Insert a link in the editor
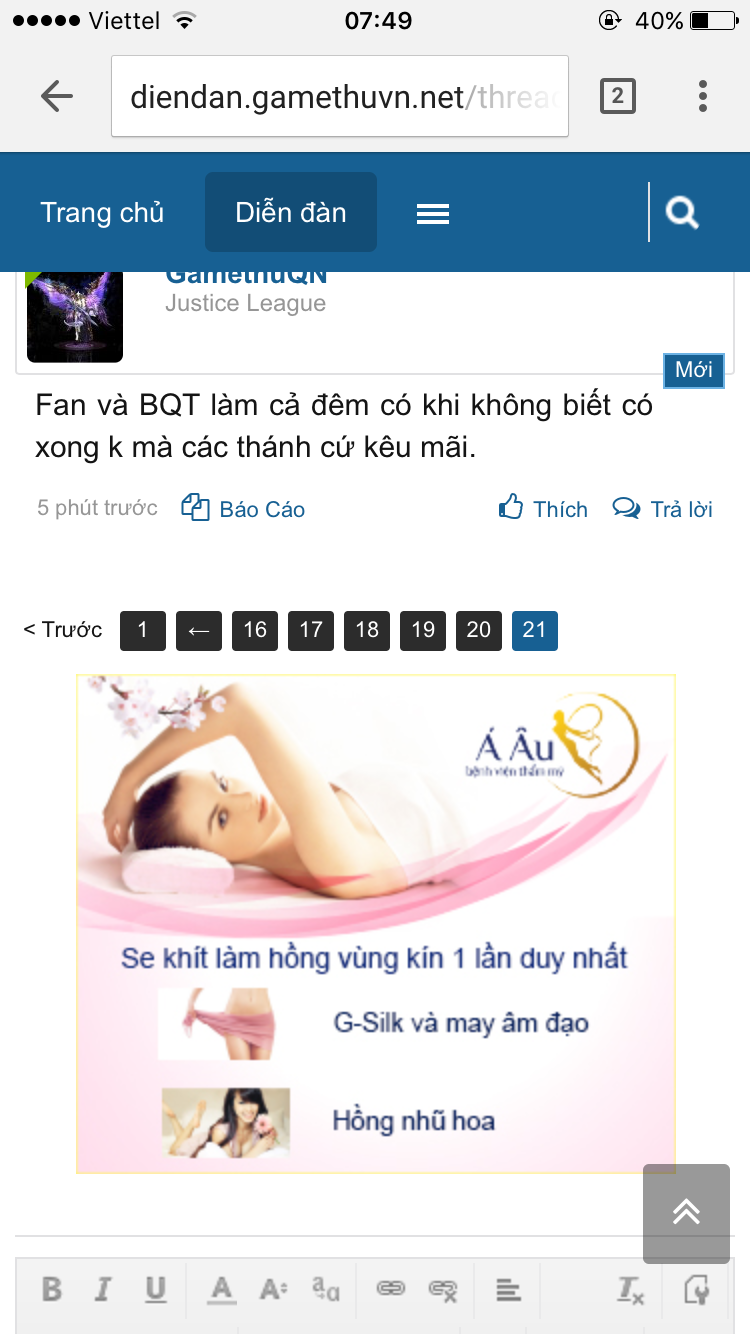 click(390, 1289)
